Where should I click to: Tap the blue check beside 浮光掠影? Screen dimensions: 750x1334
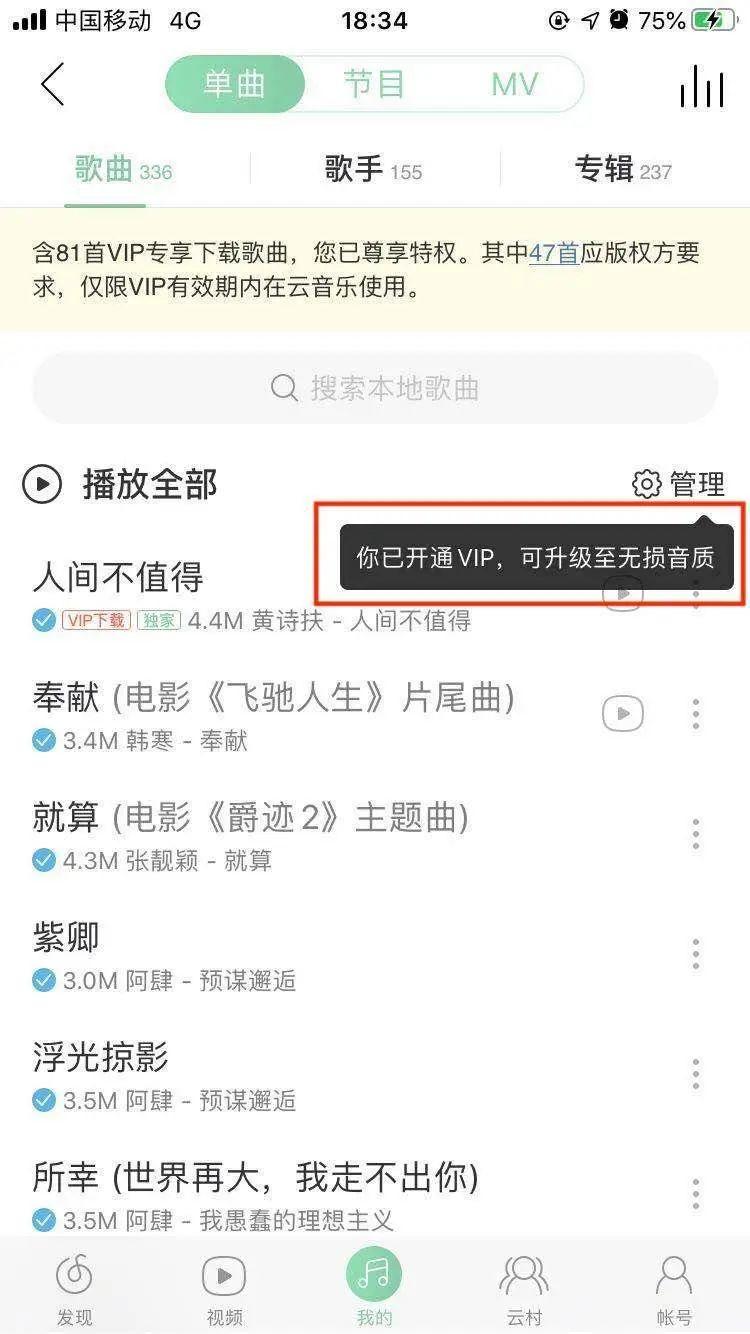[42, 1098]
